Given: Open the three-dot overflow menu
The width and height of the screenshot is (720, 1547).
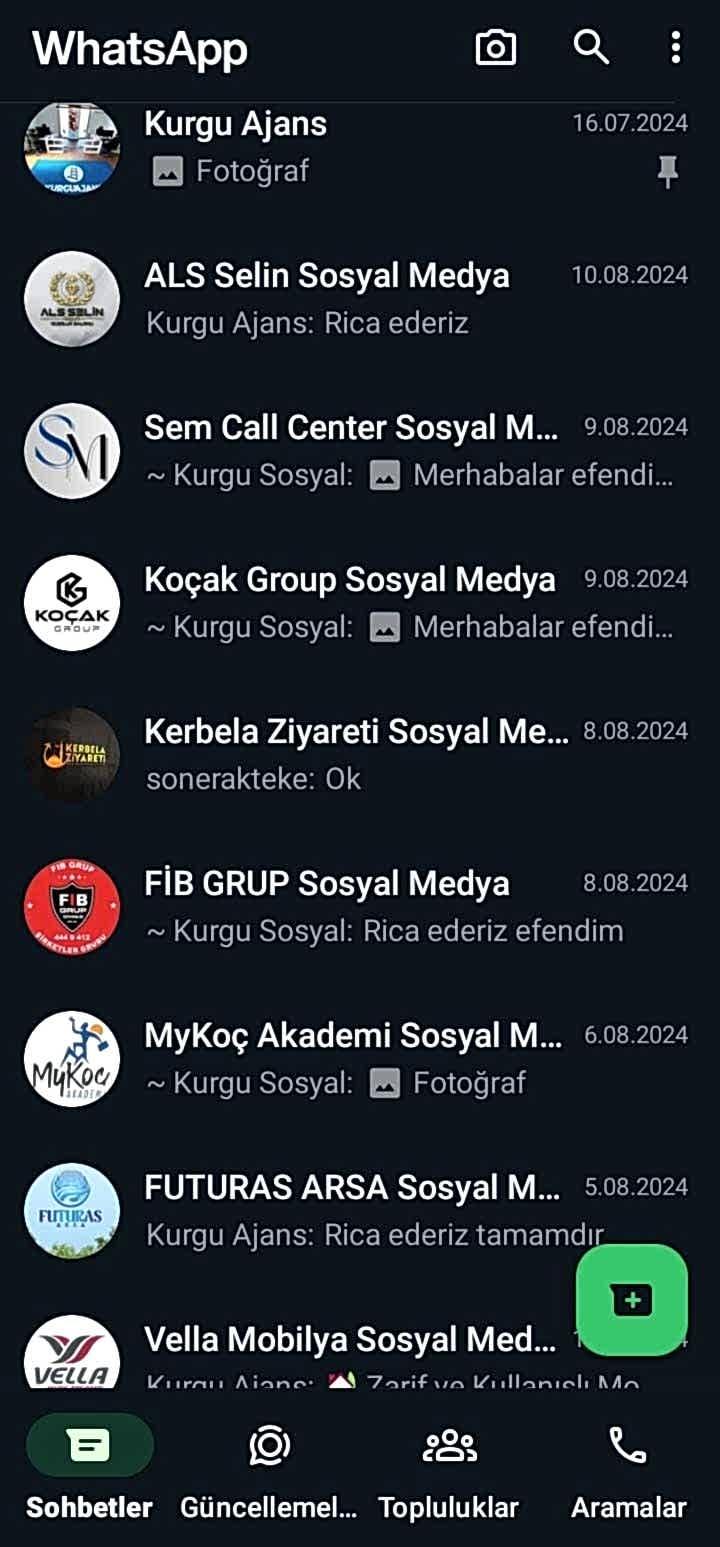Looking at the screenshot, I should pyautogui.click(x=676, y=47).
